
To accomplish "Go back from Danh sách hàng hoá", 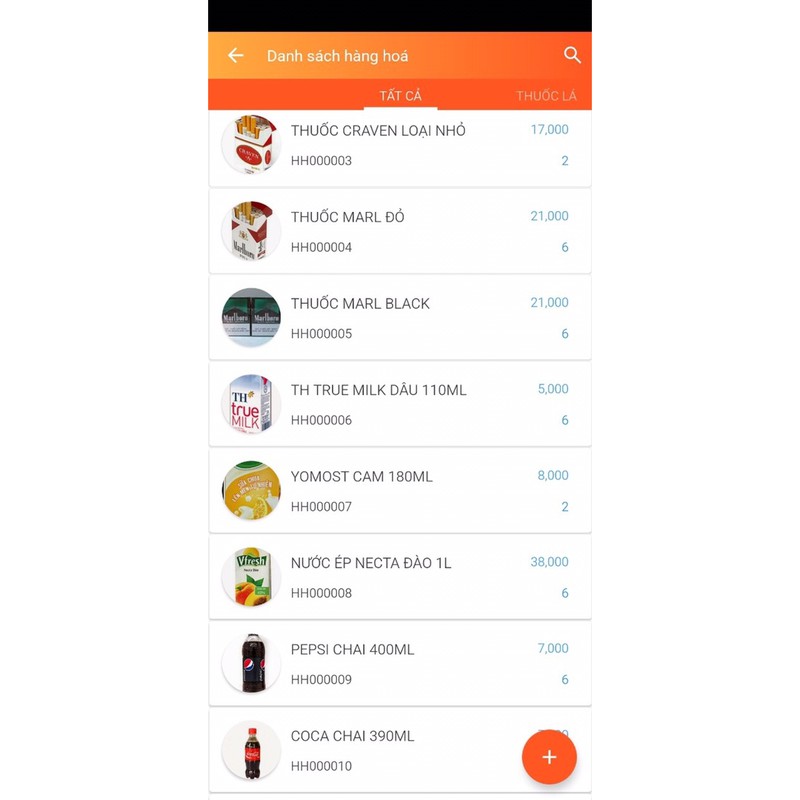I will click(x=236, y=56).
